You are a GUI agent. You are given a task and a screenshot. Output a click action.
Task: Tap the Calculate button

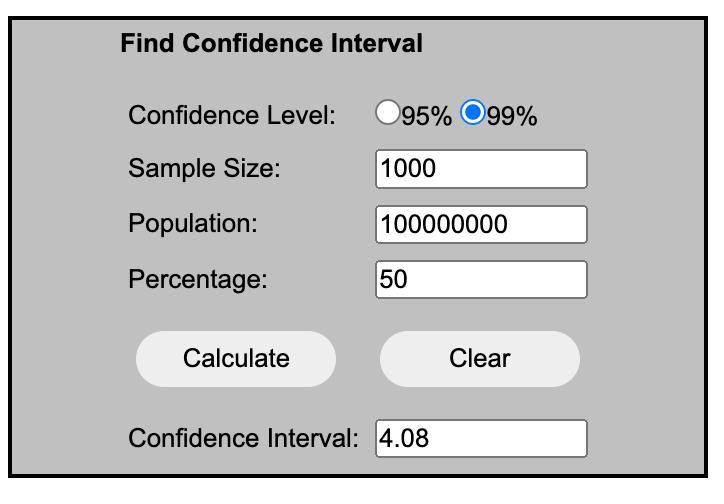pyautogui.click(x=236, y=358)
